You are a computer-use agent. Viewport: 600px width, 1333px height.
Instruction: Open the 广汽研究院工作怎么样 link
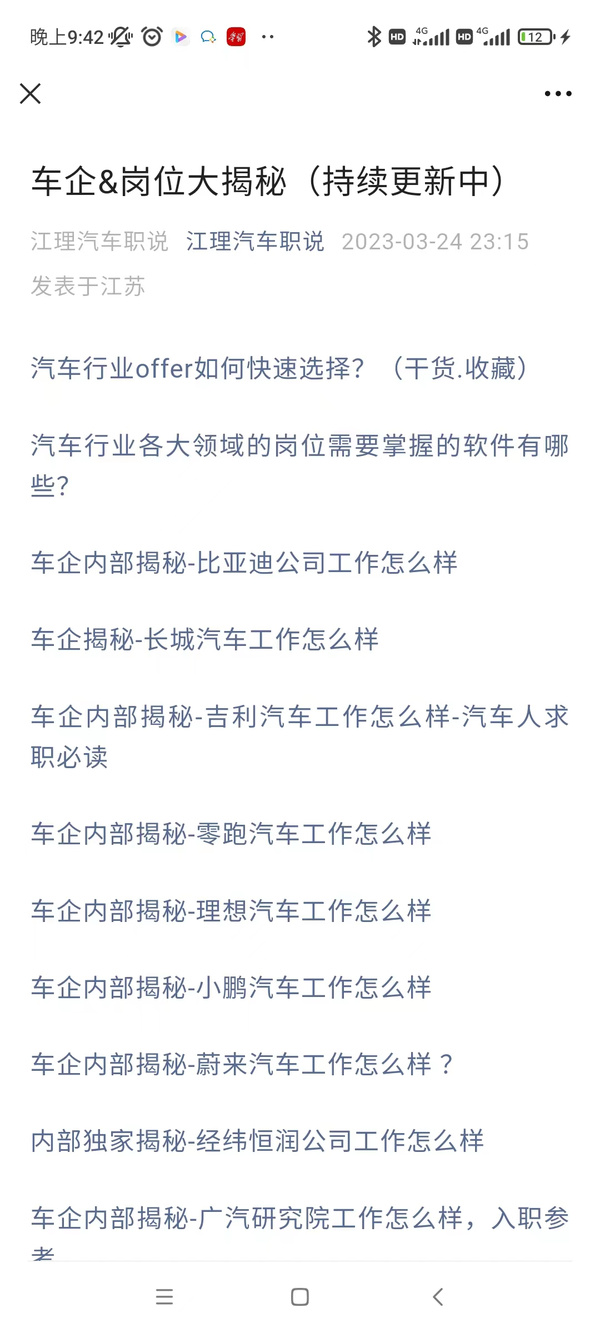tap(300, 1232)
